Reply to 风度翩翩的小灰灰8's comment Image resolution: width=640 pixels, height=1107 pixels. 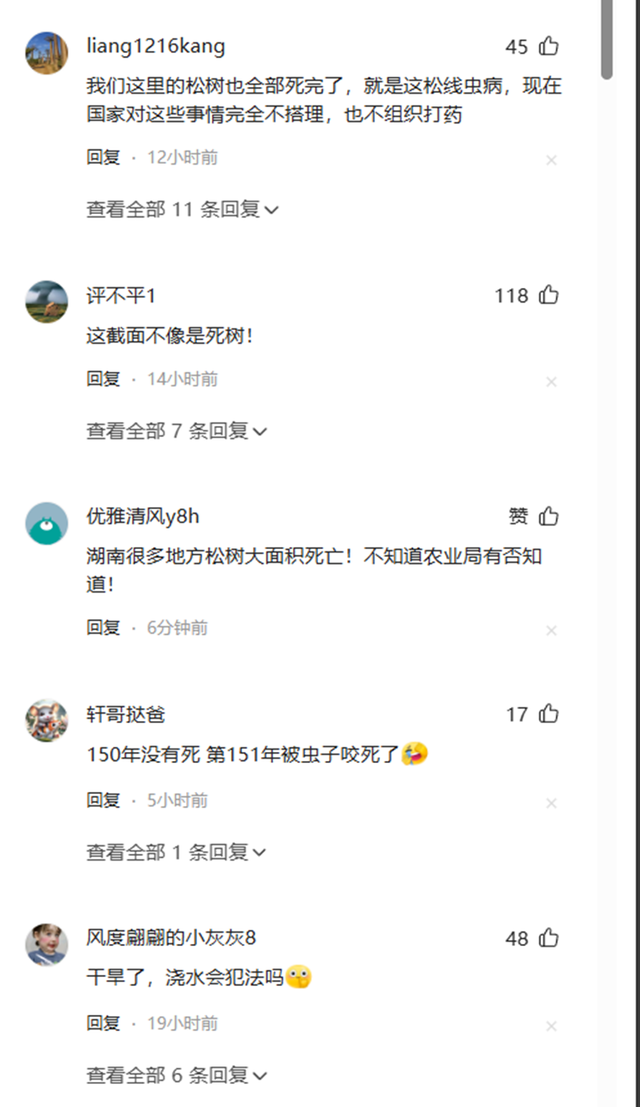tap(103, 1024)
